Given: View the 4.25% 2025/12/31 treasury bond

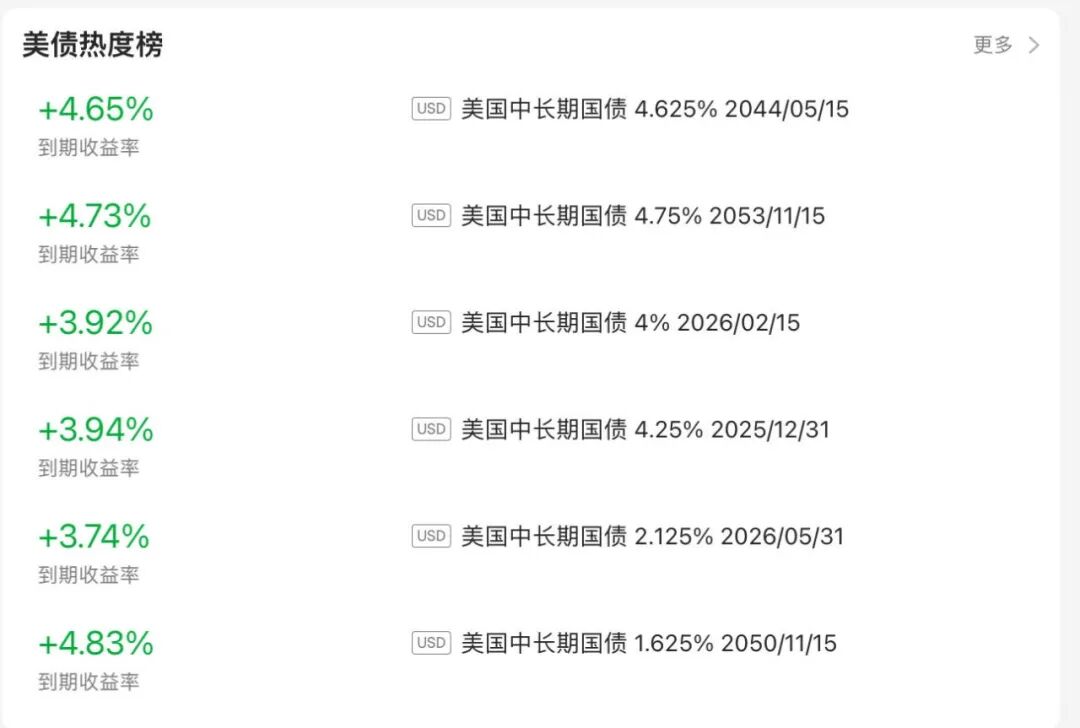Looking at the screenshot, I should (644, 430).
